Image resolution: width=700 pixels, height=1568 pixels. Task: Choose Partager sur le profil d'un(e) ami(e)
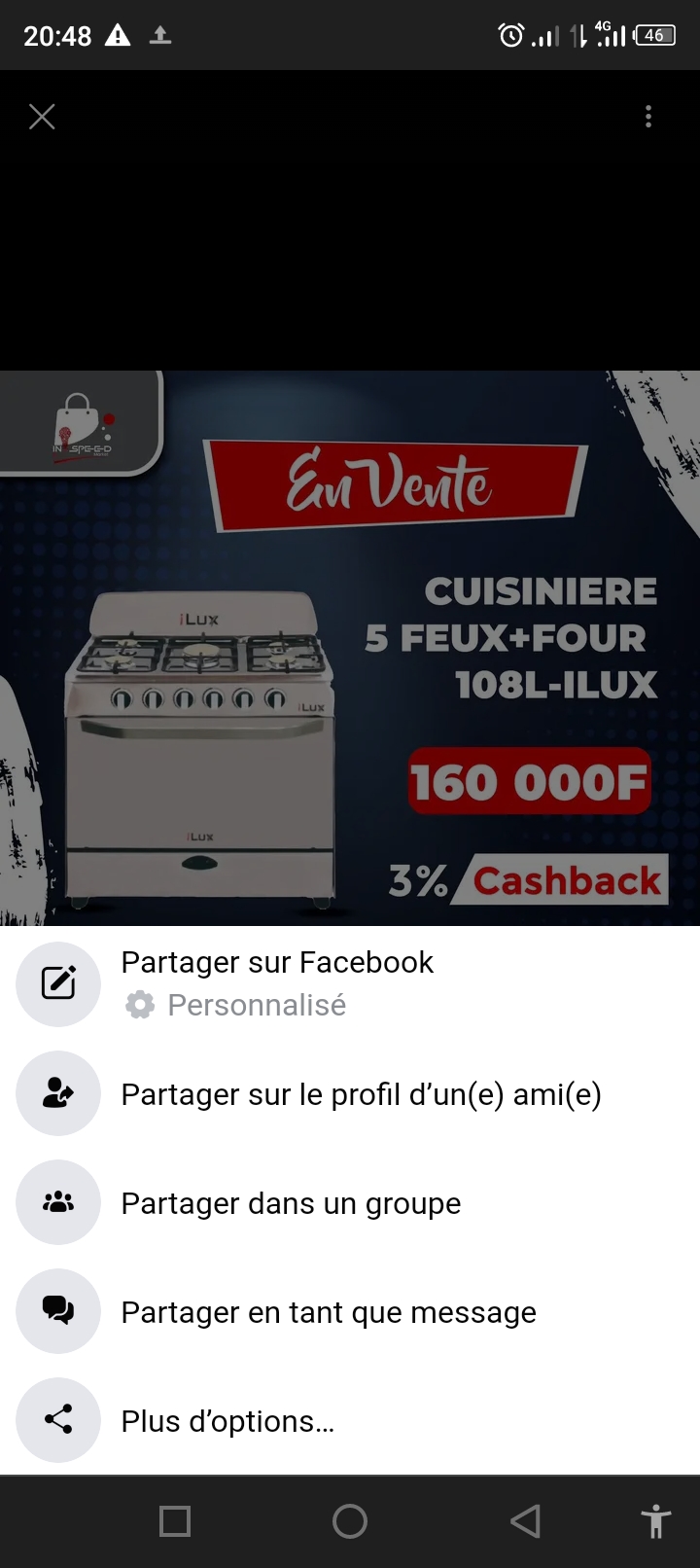point(361,1094)
